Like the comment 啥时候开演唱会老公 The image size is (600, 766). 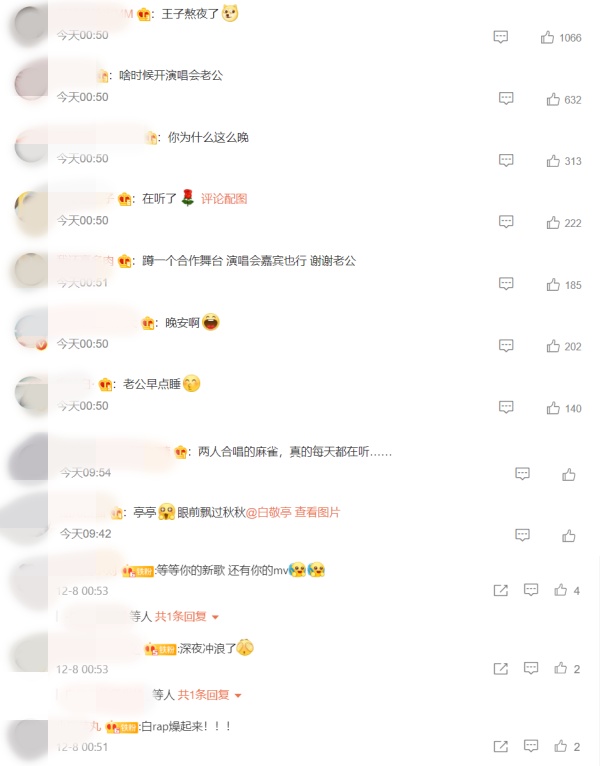pos(553,99)
